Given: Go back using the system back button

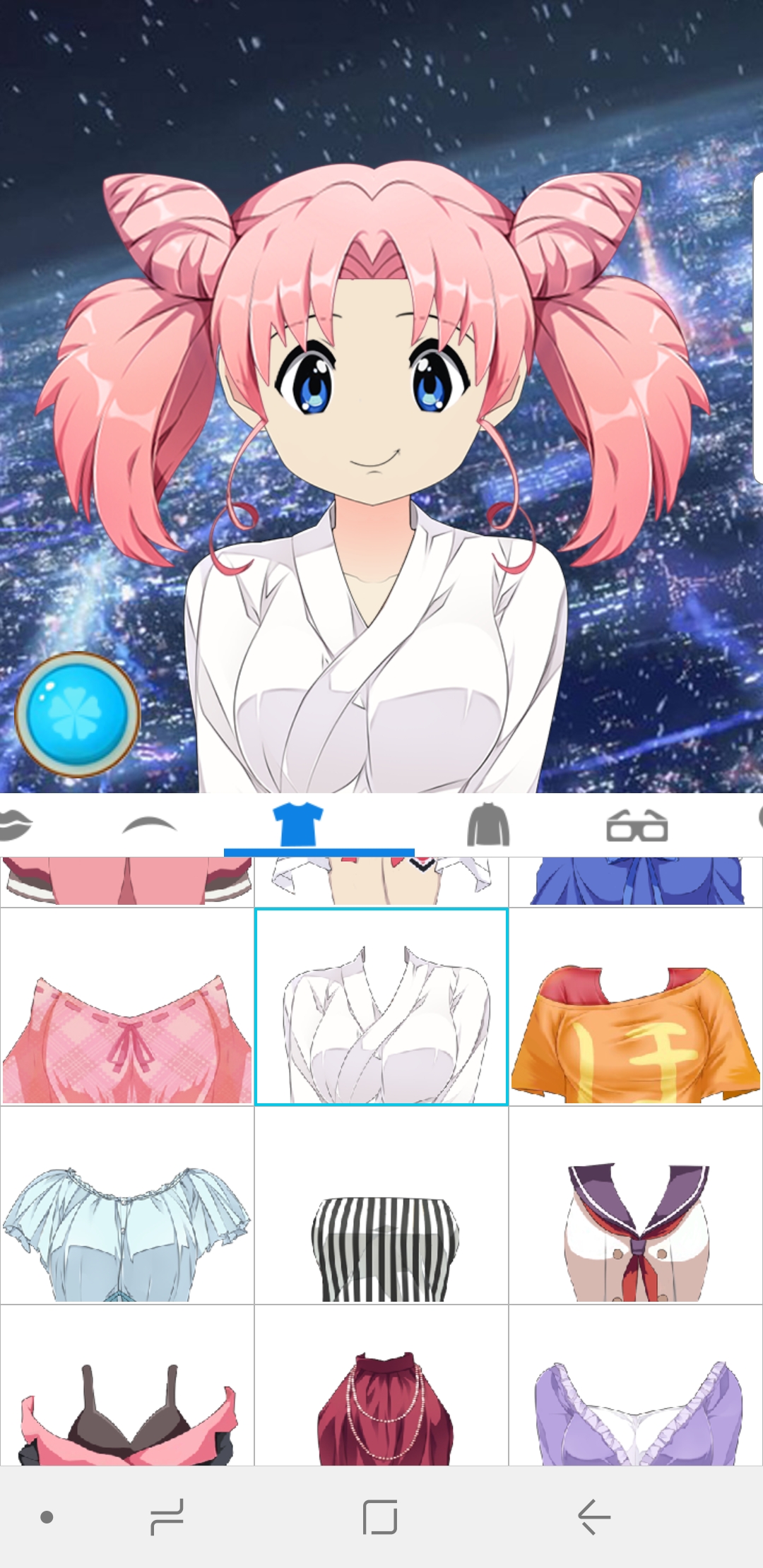Looking at the screenshot, I should pos(593,1516).
